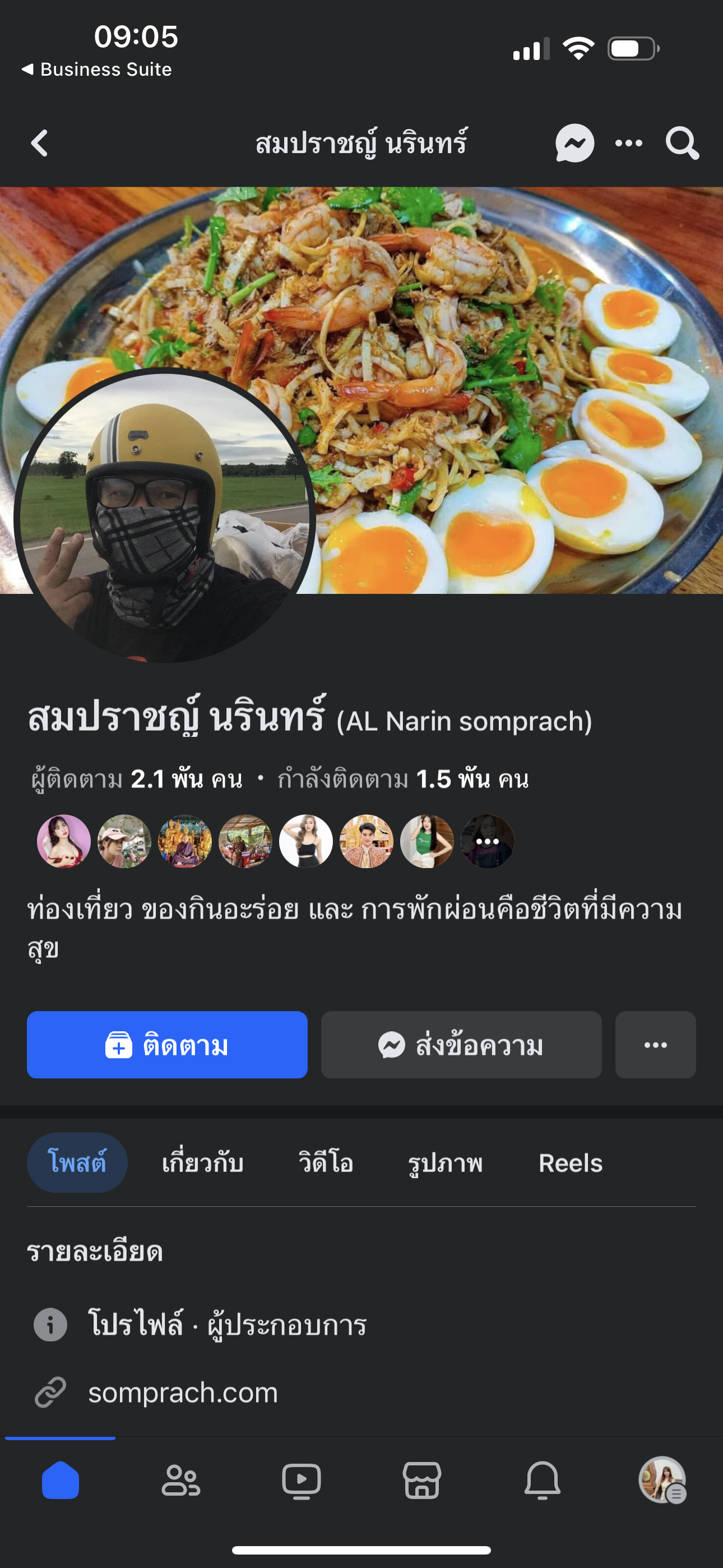The height and width of the screenshot is (1568, 723).
Task: Go to the Home feed
Action: [61, 1481]
